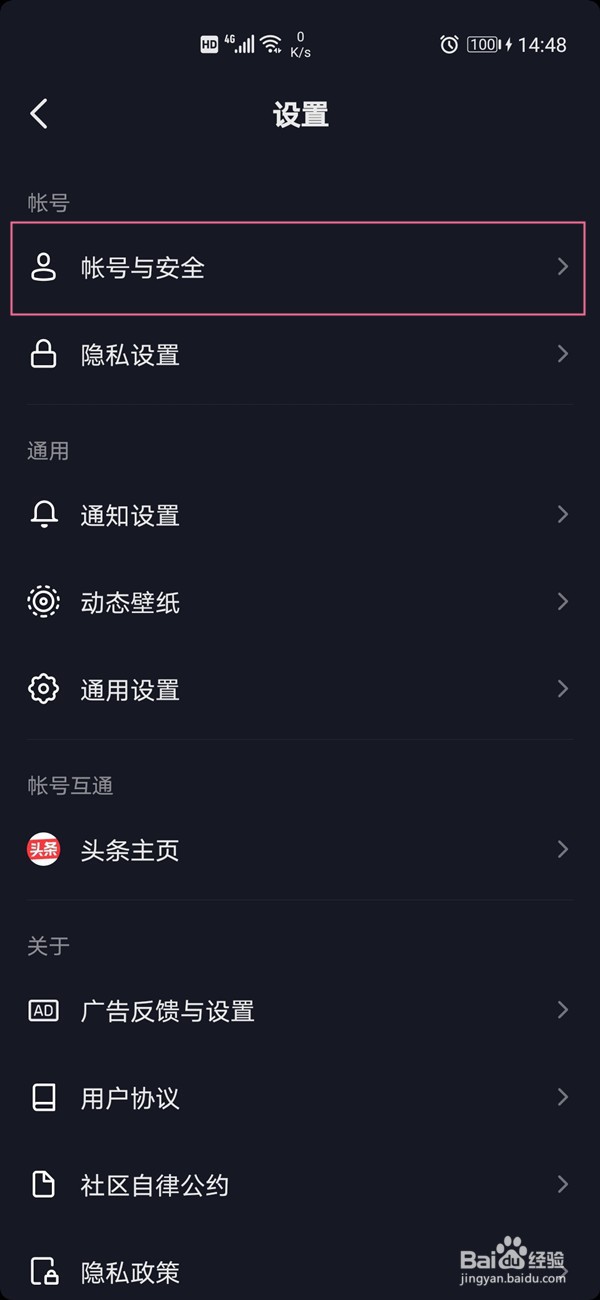Viewport: 600px width, 1300px height.
Task: Go back from the 设置 page
Action: click(x=39, y=114)
